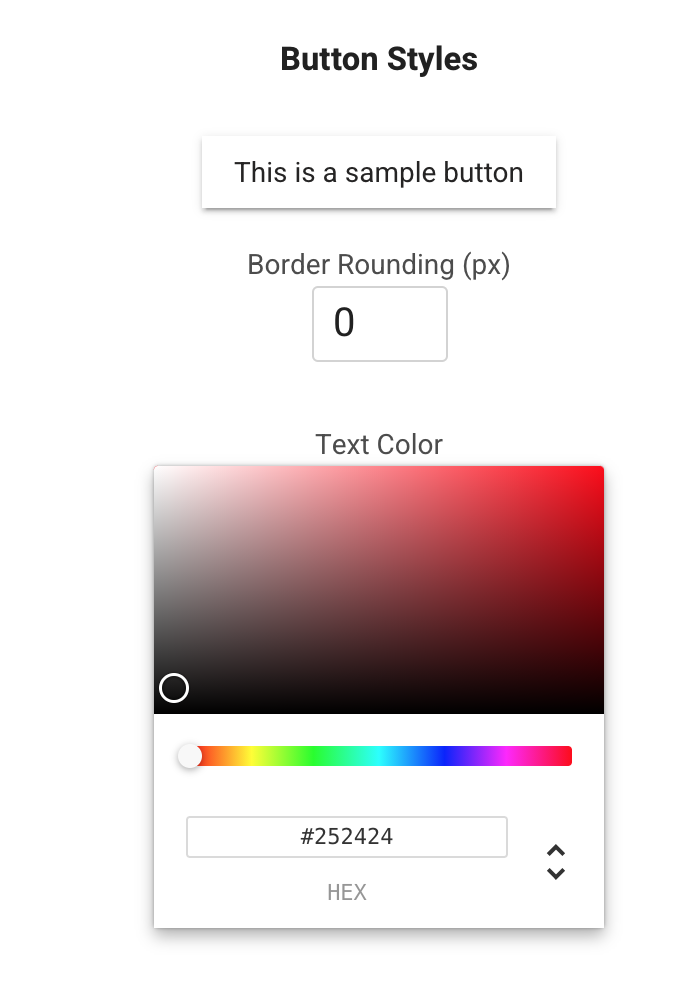698x982 pixels.
Task: Tap the rainbow hue slider
Action: point(380,756)
